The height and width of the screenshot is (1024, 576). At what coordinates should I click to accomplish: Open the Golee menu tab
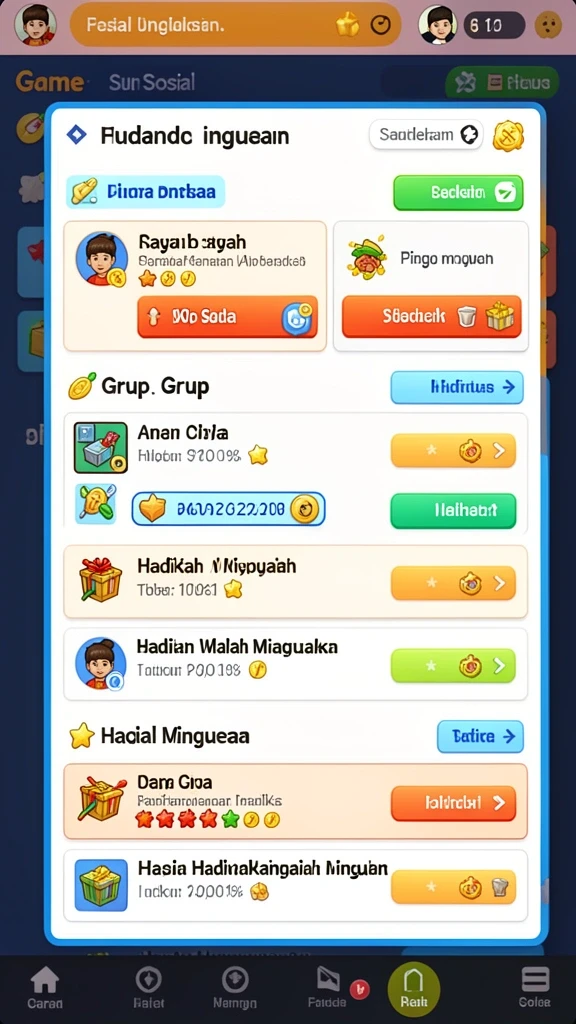point(534,987)
